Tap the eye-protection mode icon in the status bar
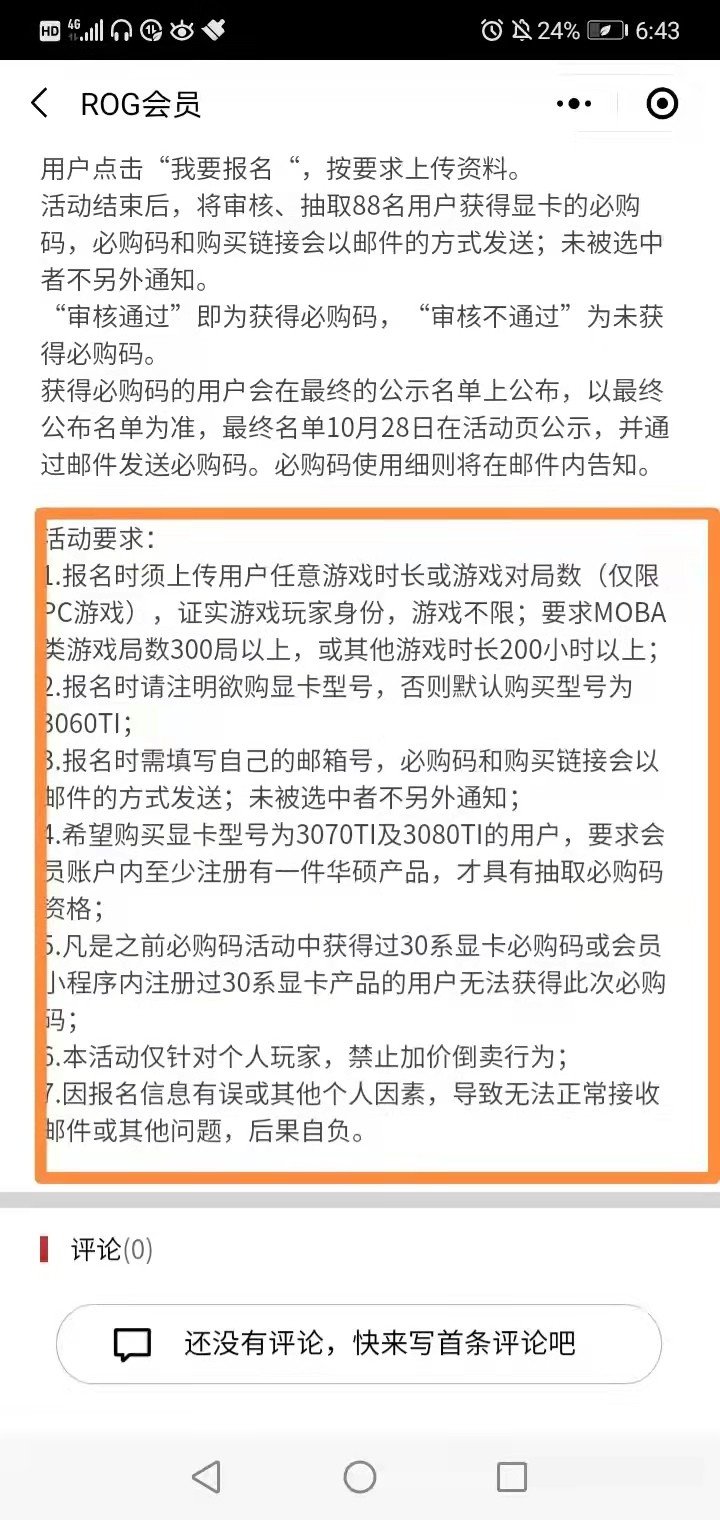The height and width of the screenshot is (1520, 720). pyautogui.click(x=181, y=31)
